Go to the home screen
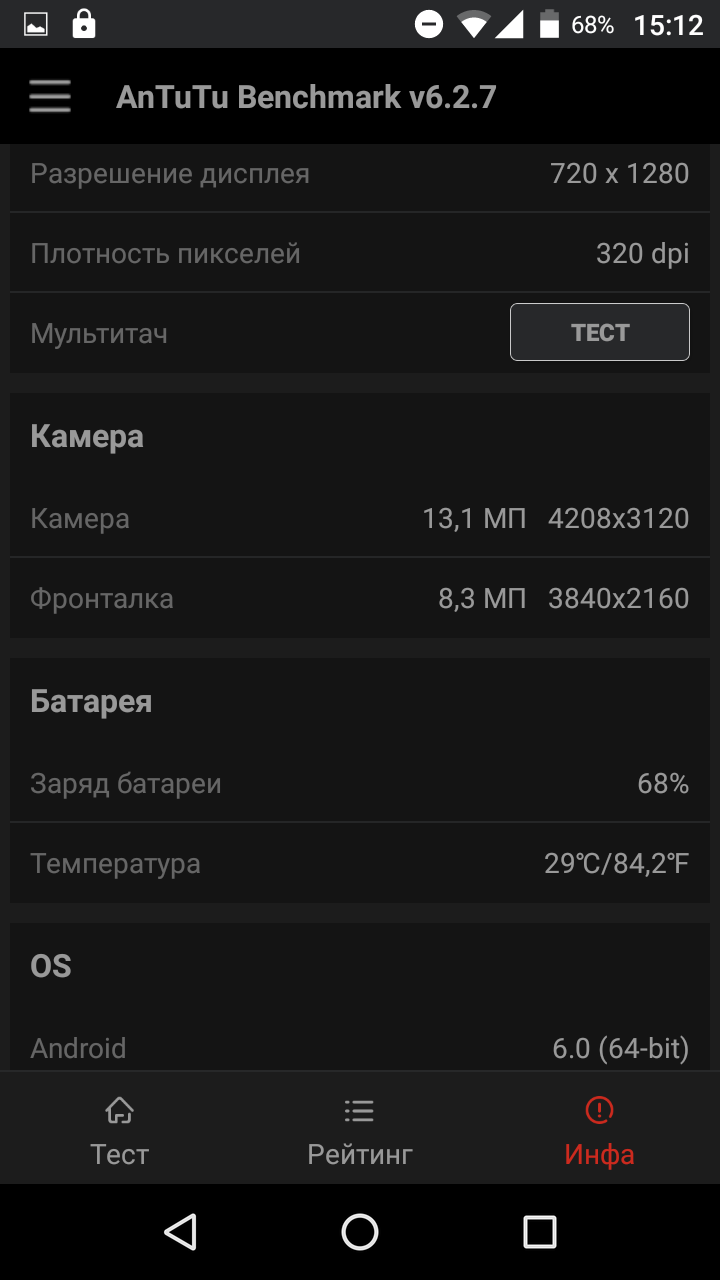 click(360, 1232)
